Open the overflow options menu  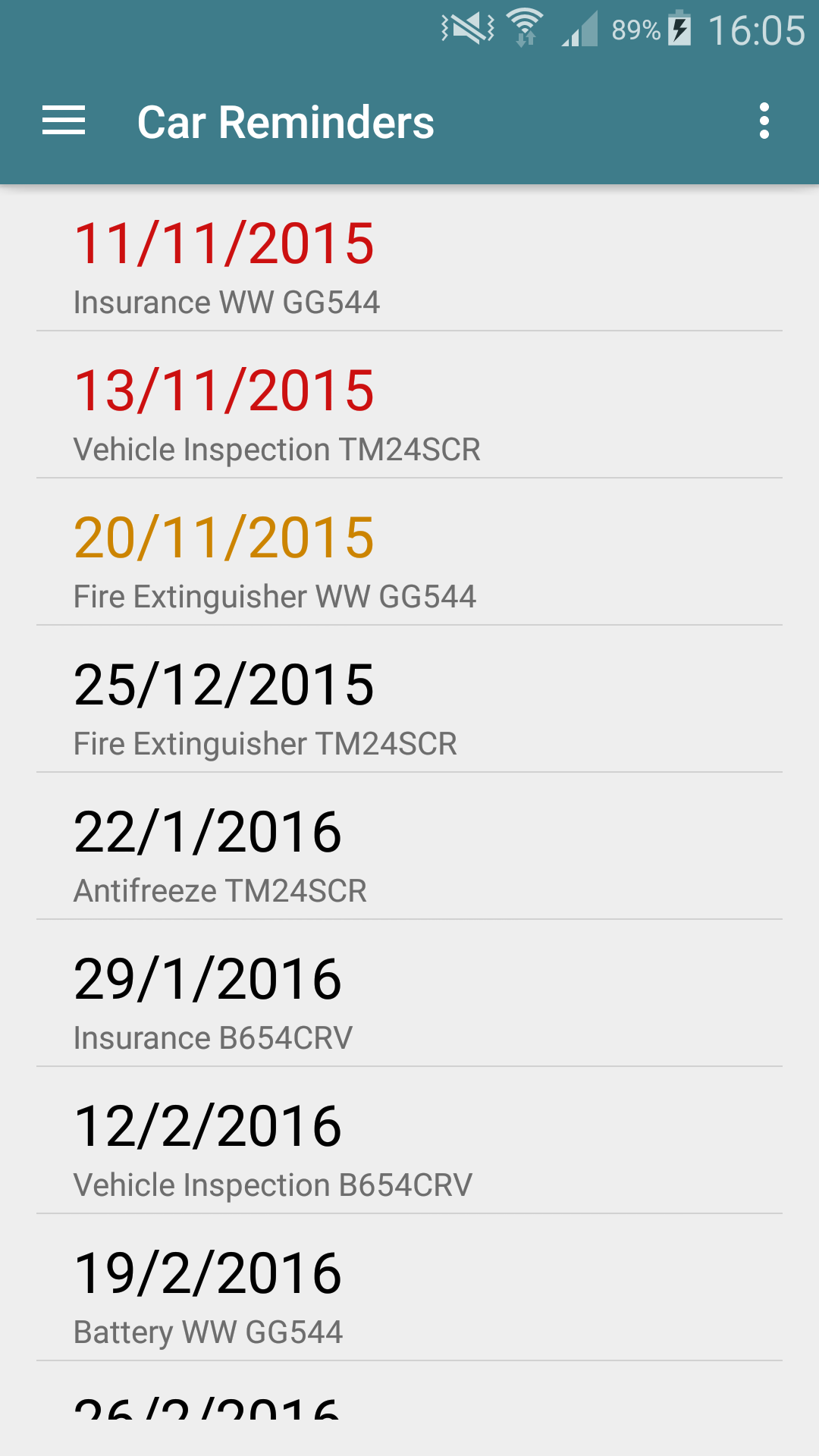(x=764, y=121)
